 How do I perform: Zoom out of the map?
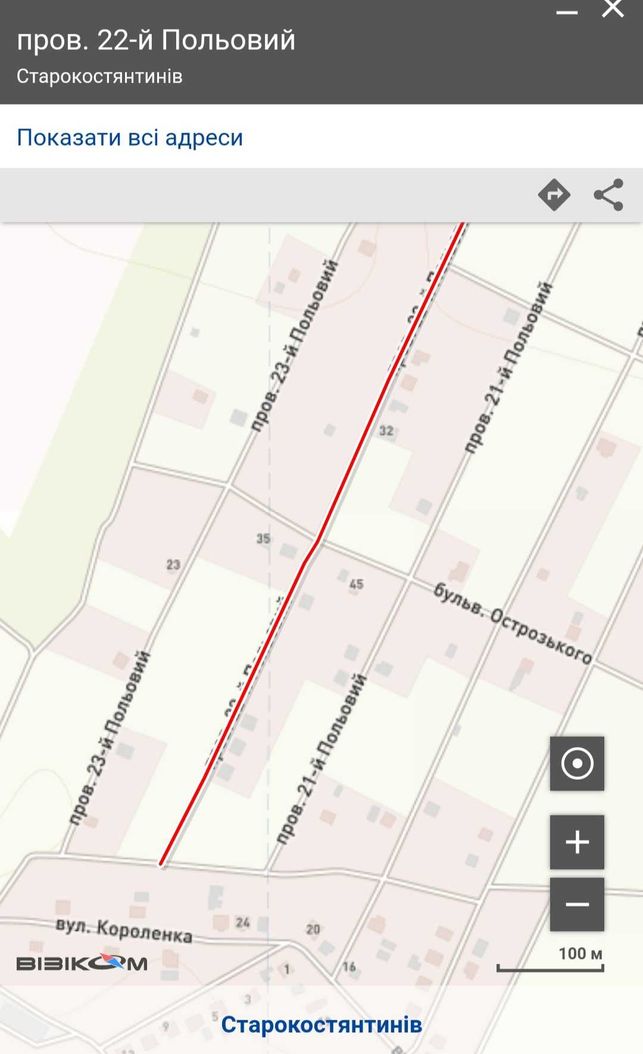tap(577, 904)
